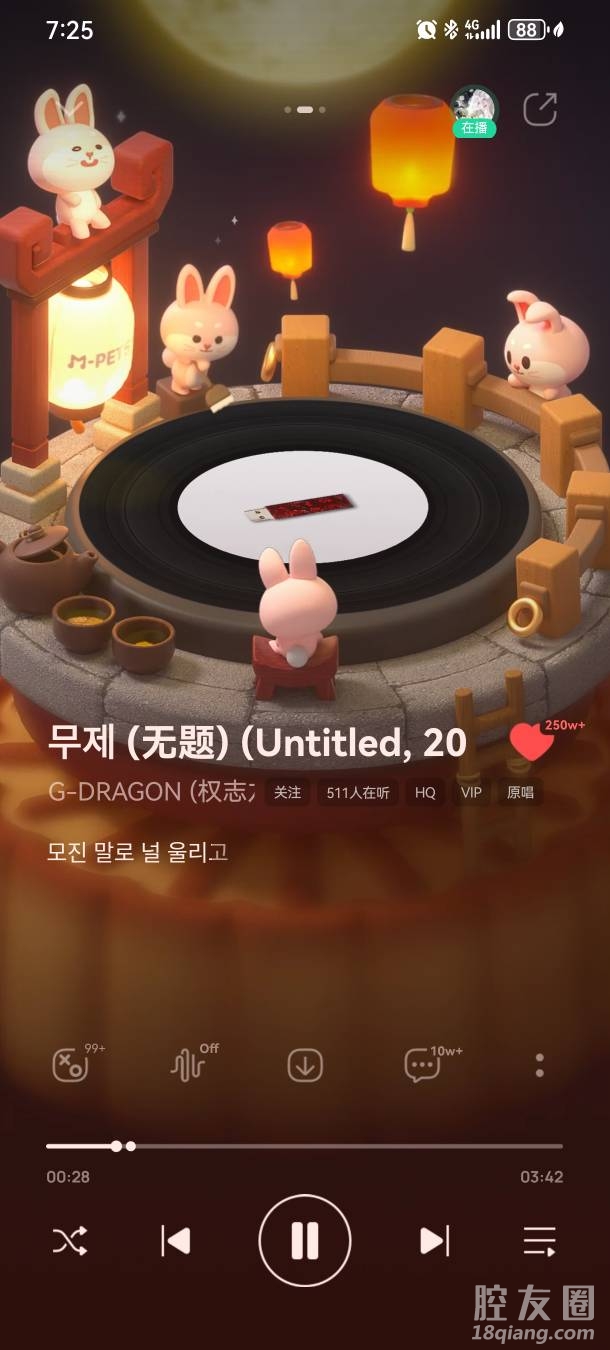
Task: Tap the 原唱 original vocal chip
Action: point(521,792)
